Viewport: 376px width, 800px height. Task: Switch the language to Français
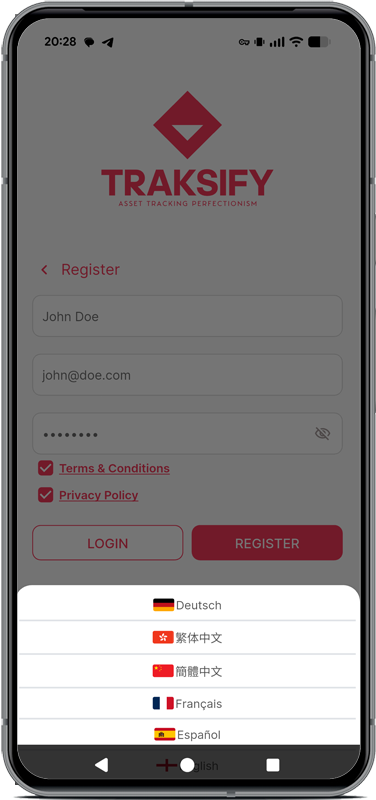pyautogui.click(x=187, y=704)
